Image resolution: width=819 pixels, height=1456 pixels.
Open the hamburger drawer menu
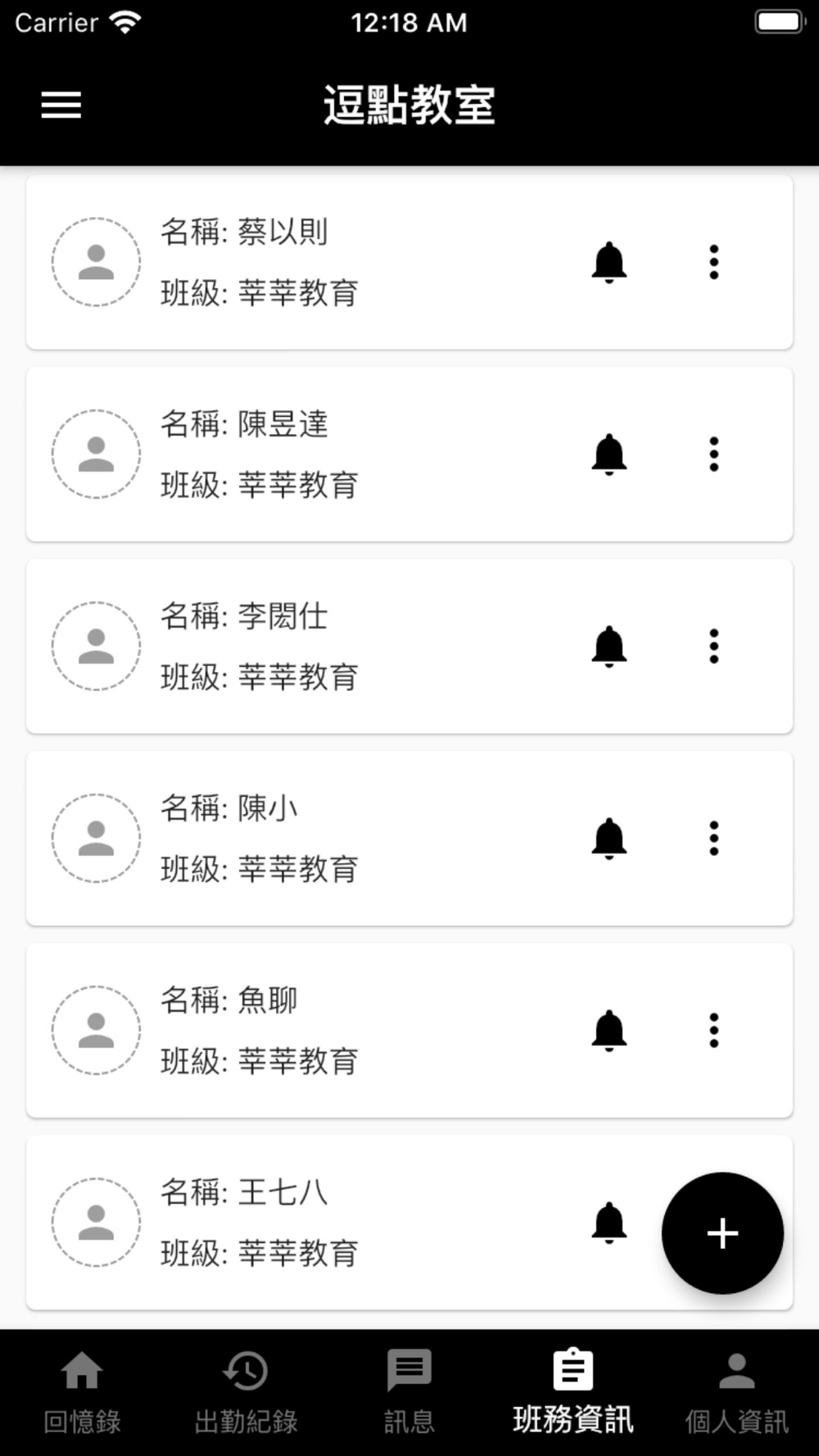coord(61,106)
